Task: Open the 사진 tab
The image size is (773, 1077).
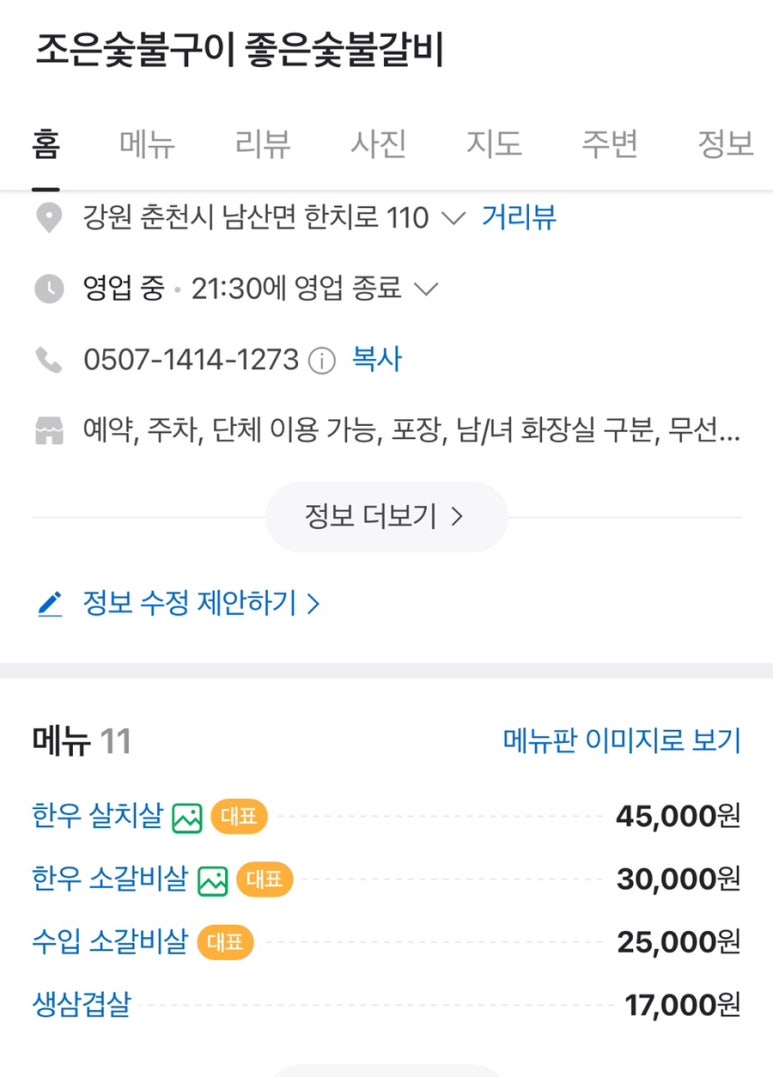Action: point(378,145)
